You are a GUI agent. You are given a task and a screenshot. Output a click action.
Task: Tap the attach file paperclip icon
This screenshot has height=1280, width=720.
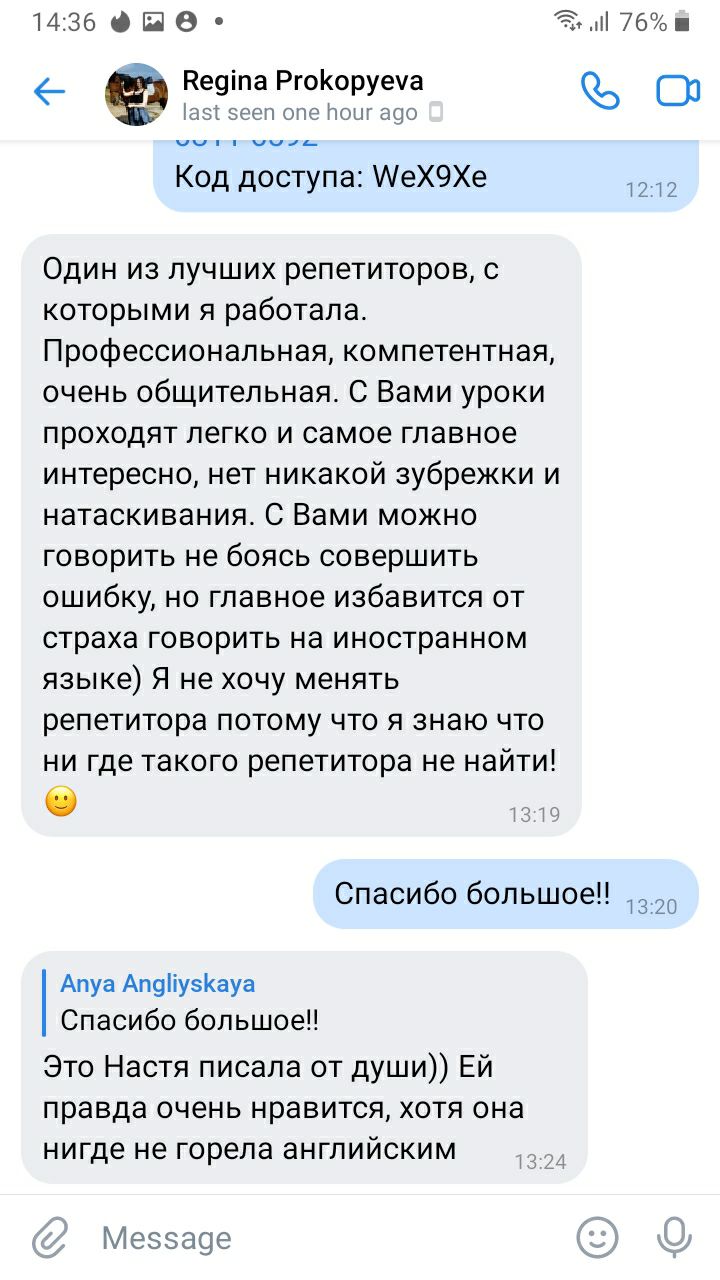coord(49,1239)
